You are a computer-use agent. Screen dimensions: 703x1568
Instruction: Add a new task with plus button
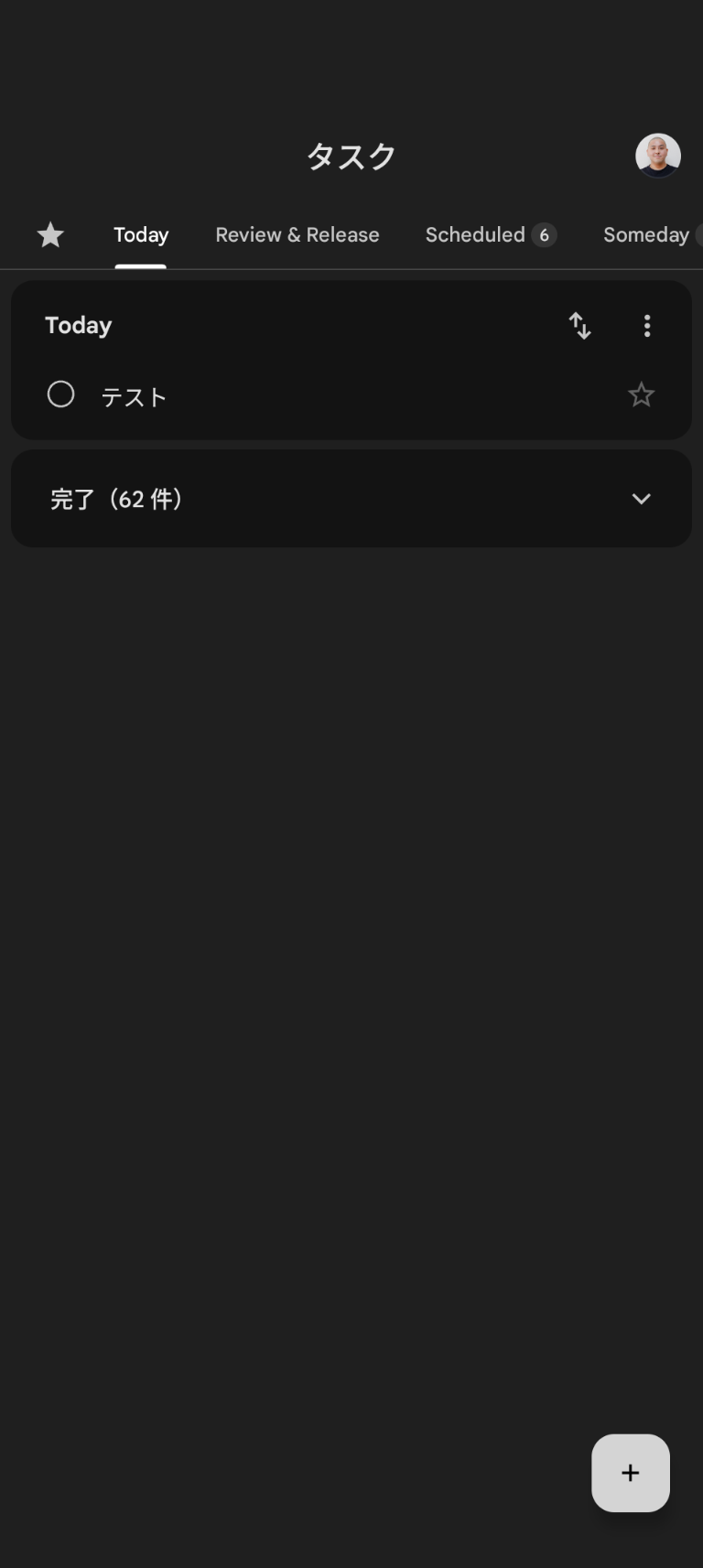(x=631, y=1473)
